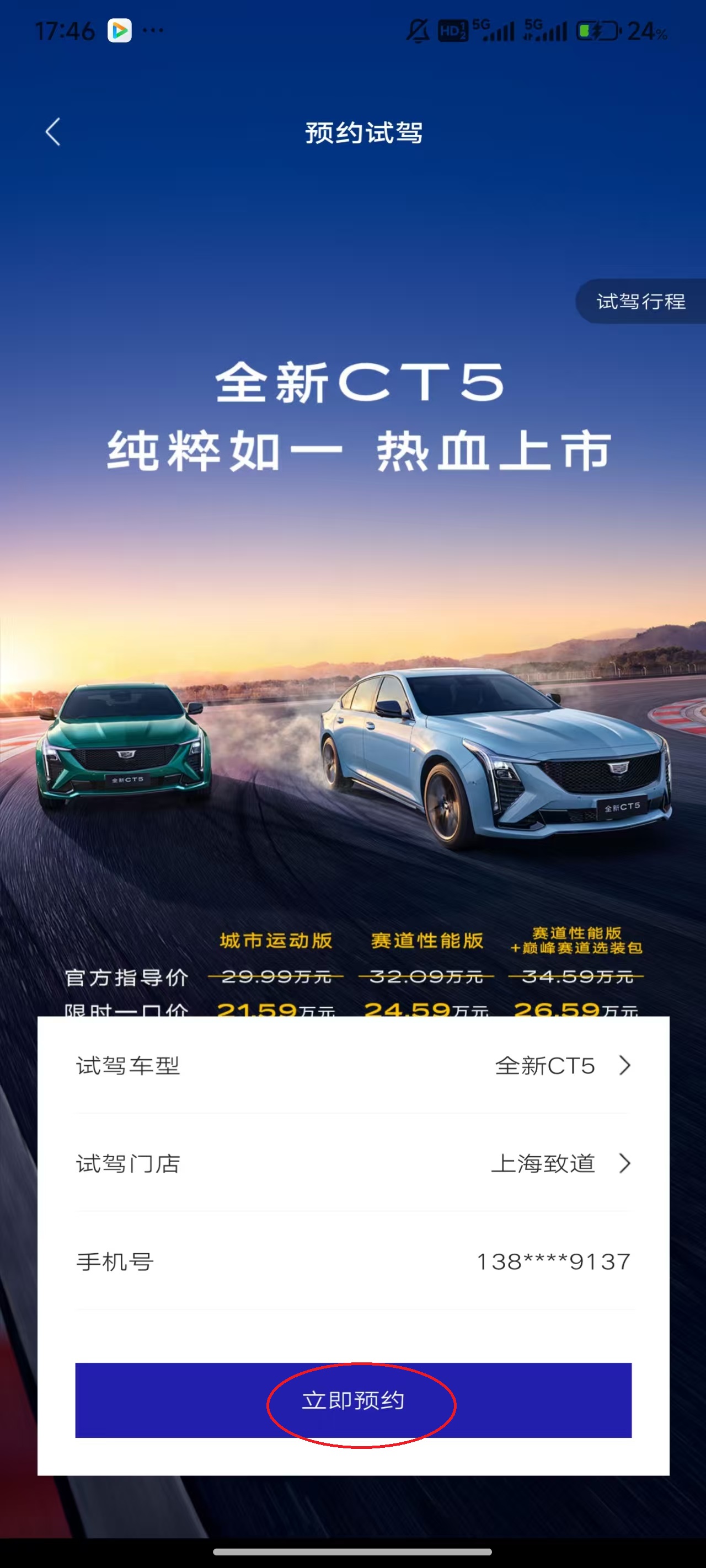Edit the 手机号 phone number field
The width and height of the screenshot is (706, 1568).
coord(553,1262)
